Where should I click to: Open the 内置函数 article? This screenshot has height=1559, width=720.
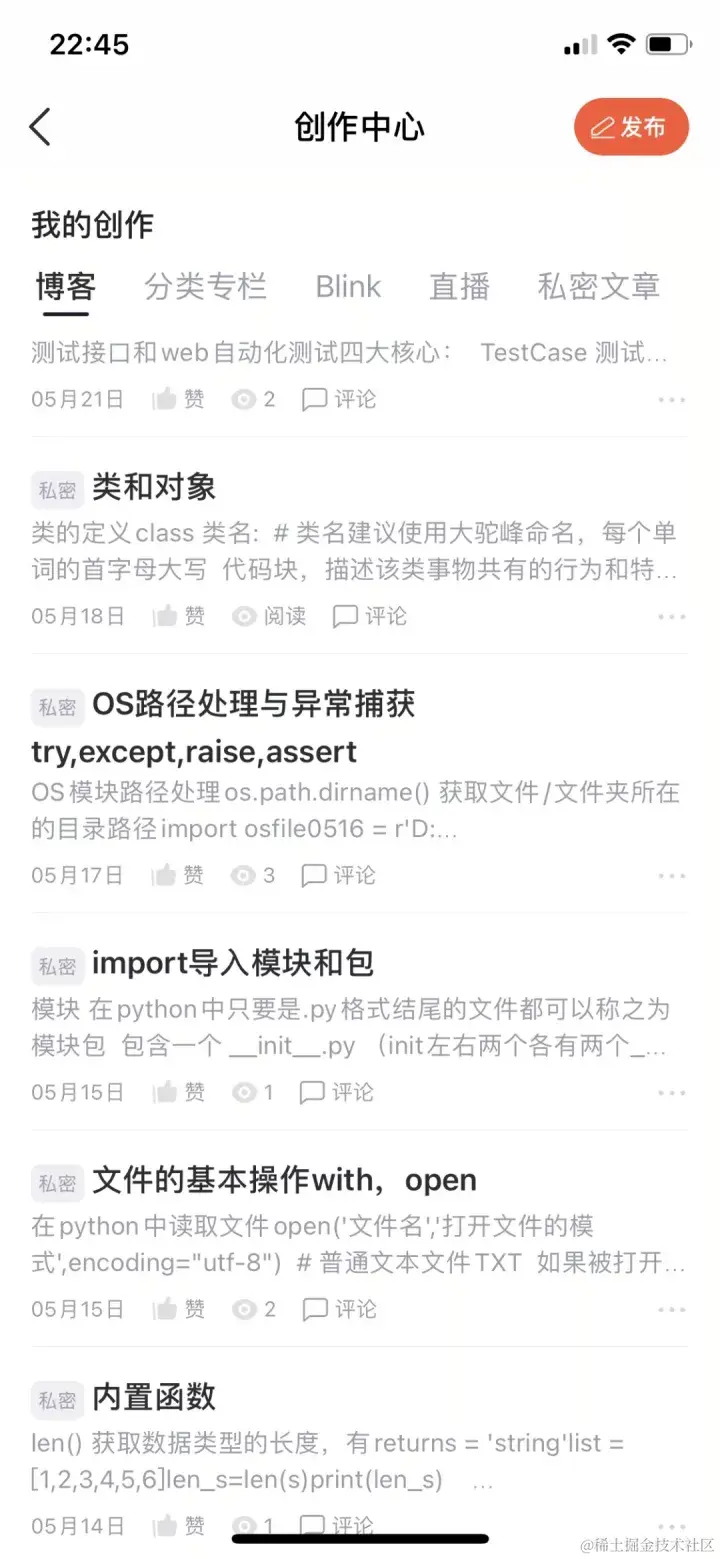point(154,1398)
